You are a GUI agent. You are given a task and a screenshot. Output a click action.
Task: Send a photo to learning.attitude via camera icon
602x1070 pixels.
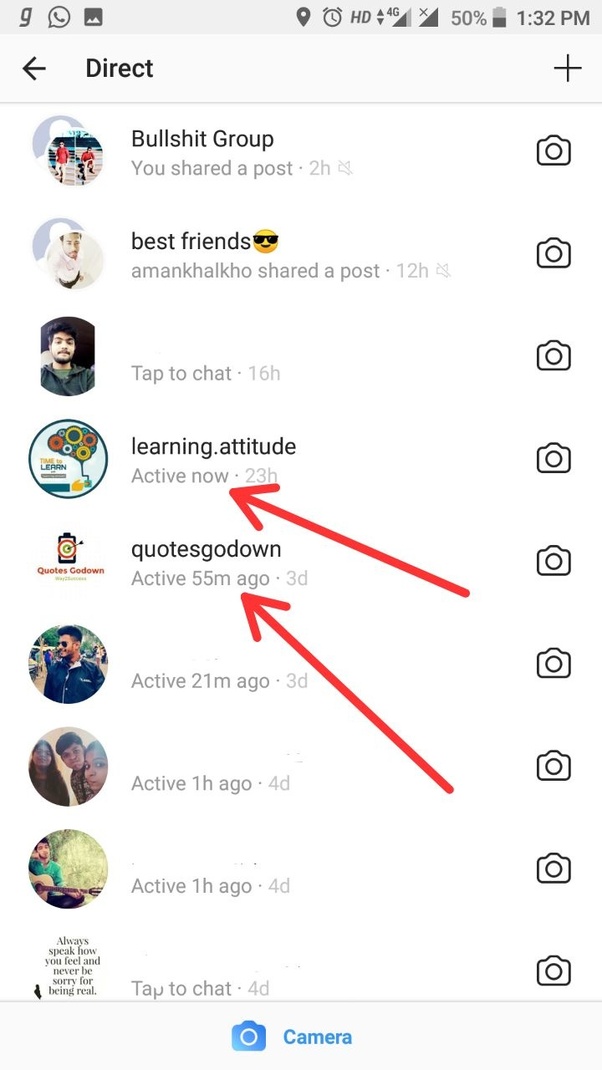[553, 459]
